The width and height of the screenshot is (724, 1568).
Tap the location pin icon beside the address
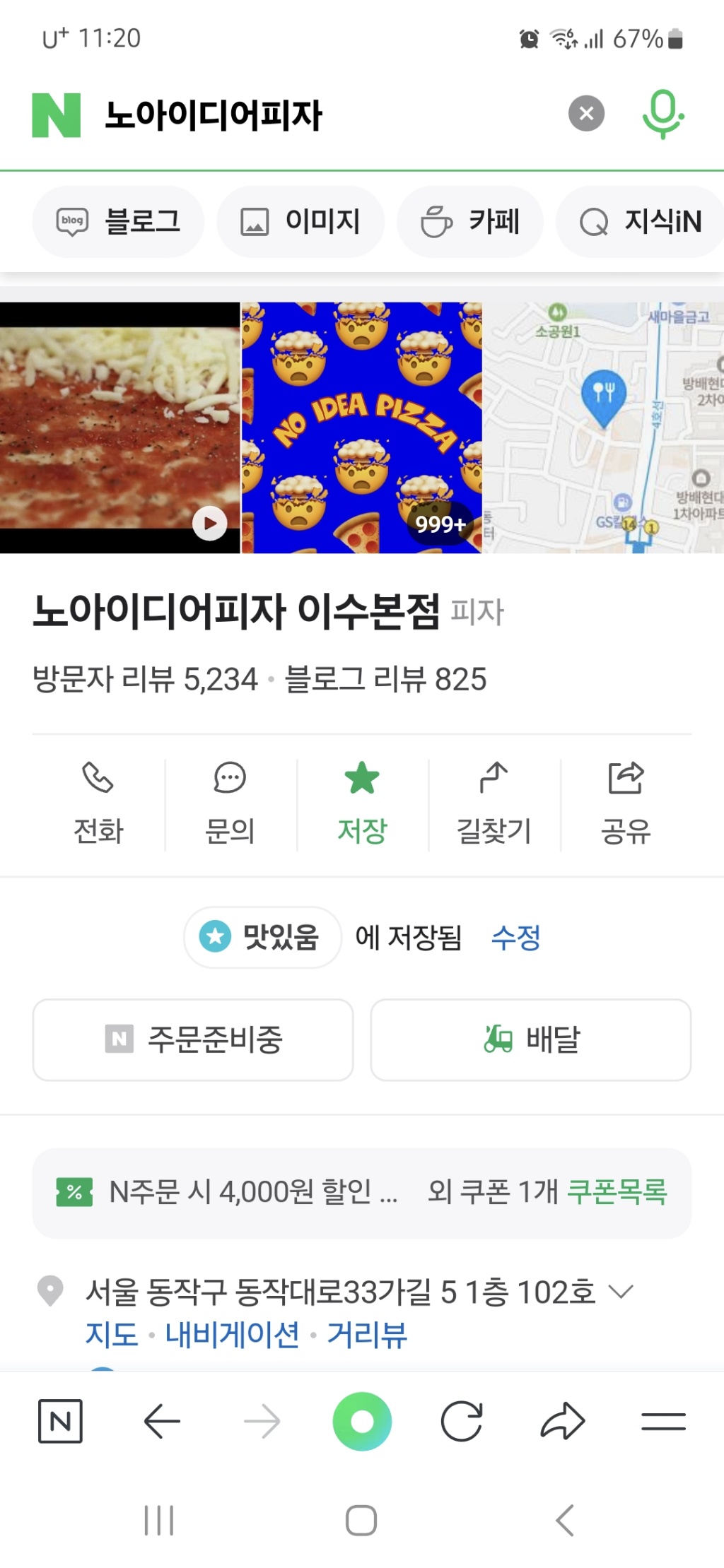[x=49, y=1287]
